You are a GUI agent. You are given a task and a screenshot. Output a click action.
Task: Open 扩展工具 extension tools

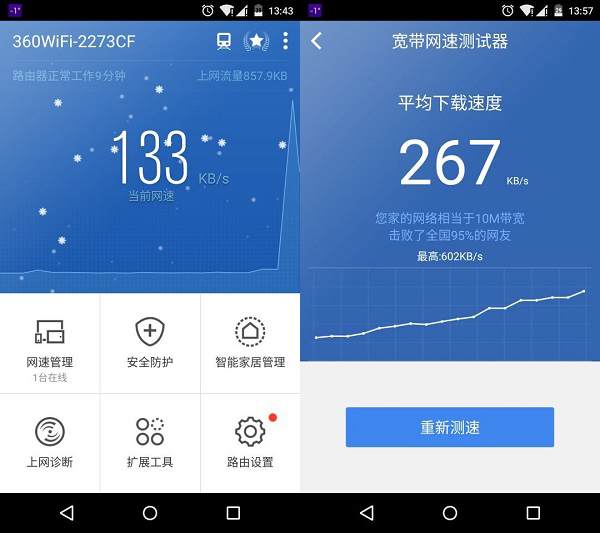(150, 442)
